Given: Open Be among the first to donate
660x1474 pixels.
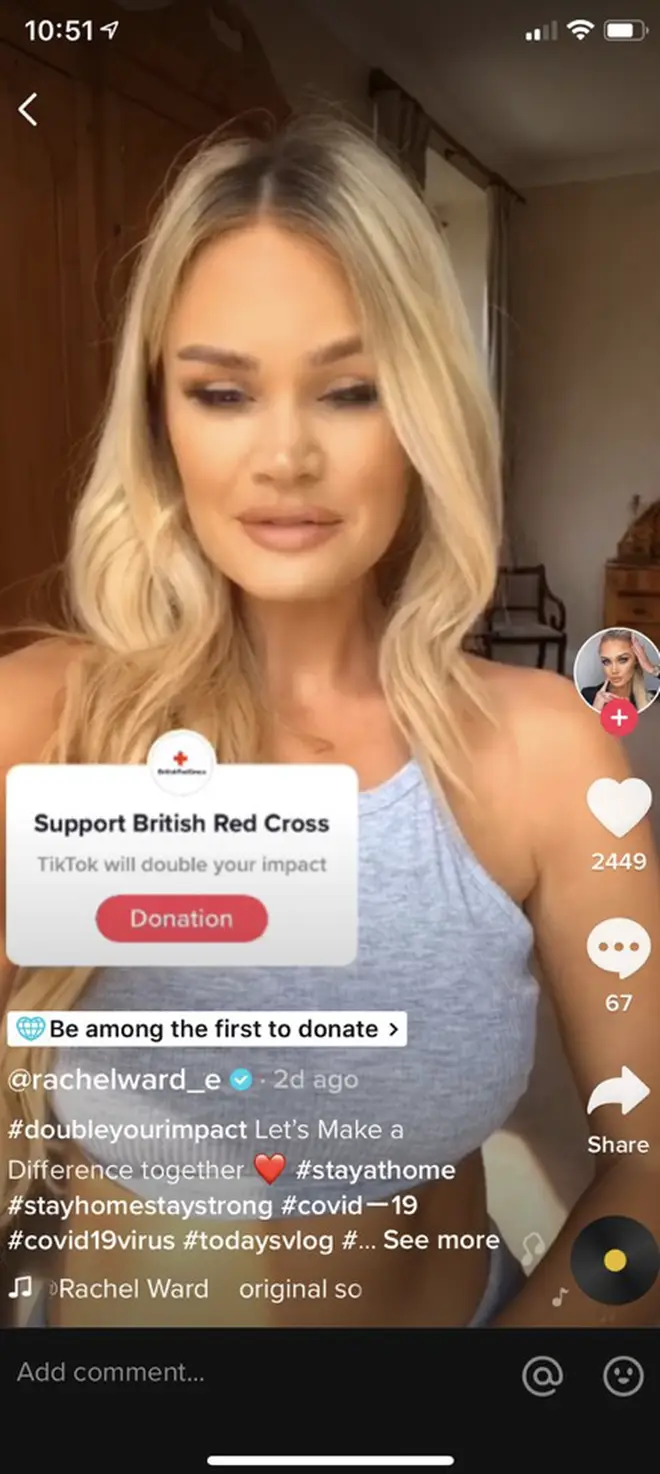Looking at the screenshot, I should click(x=207, y=1029).
